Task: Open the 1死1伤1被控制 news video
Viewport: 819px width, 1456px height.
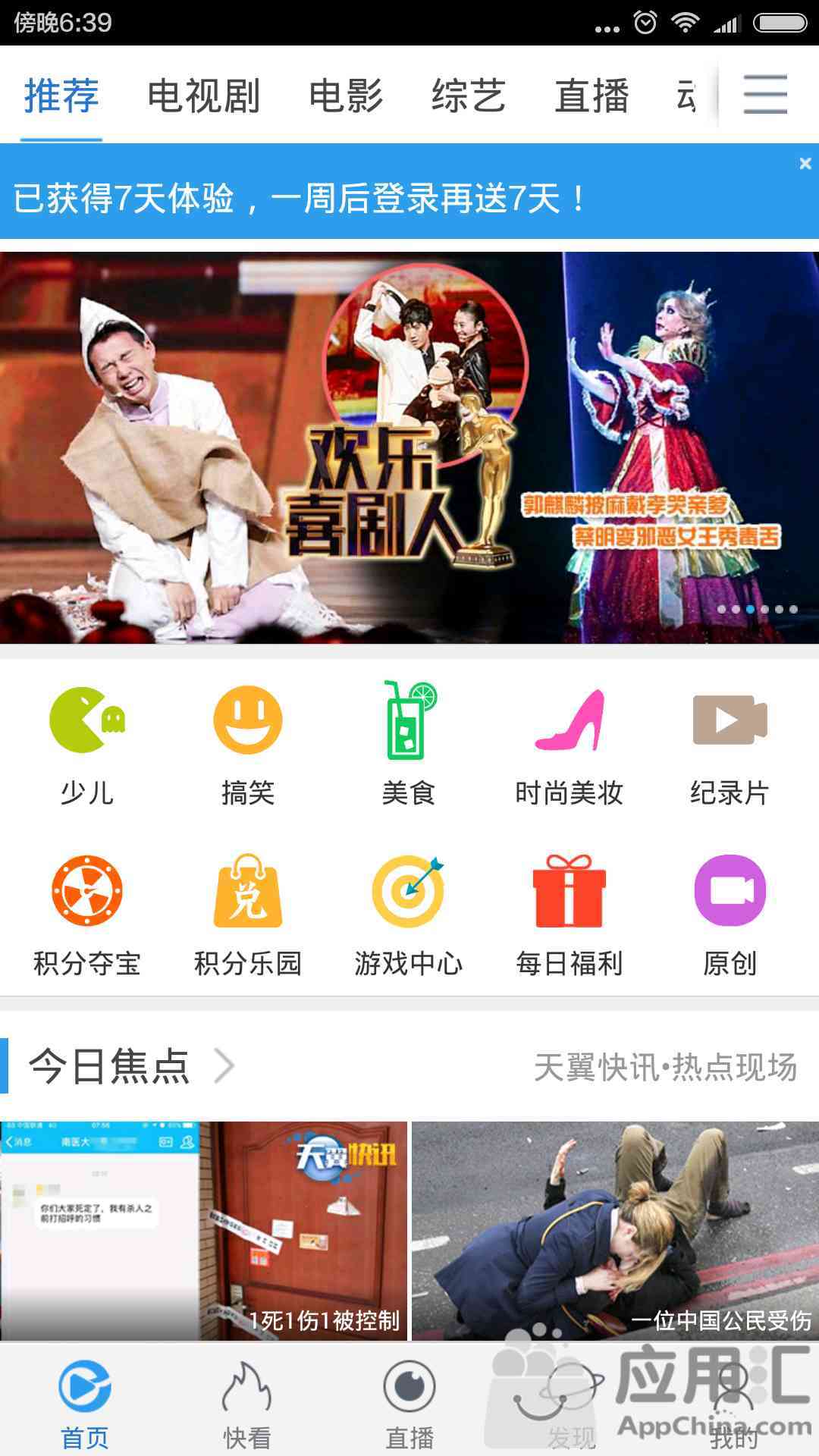Action: tap(203, 1230)
